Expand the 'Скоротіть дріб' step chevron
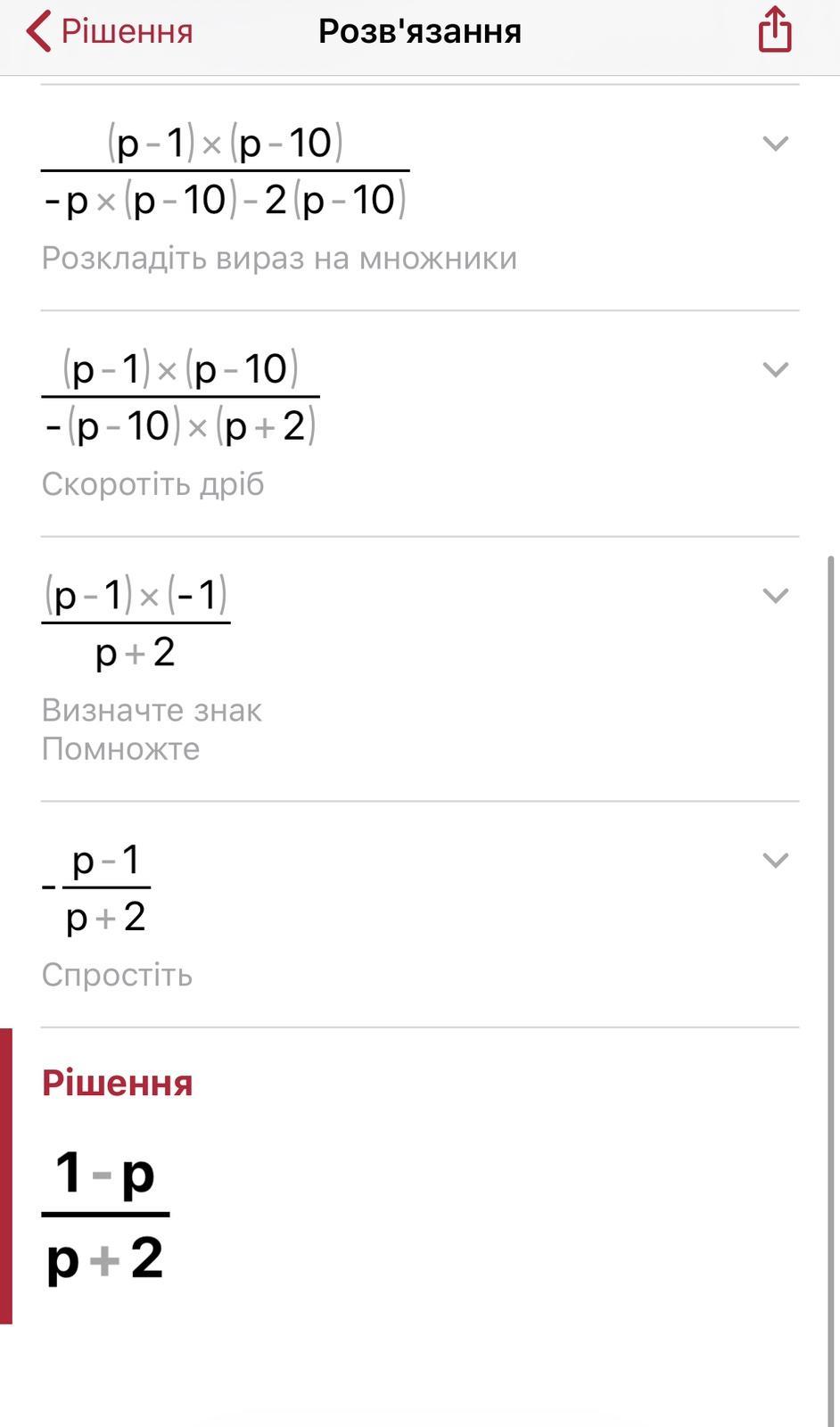This screenshot has height=1427, width=840. pos(776,369)
